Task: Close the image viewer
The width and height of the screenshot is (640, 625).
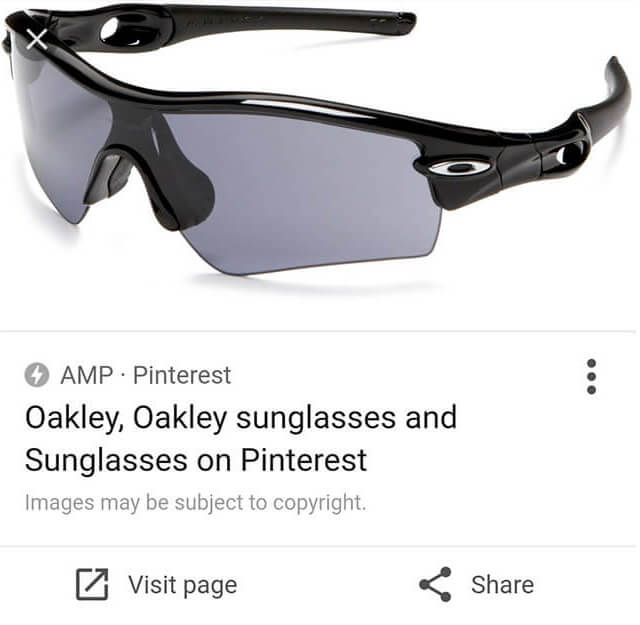Action: [36, 40]
